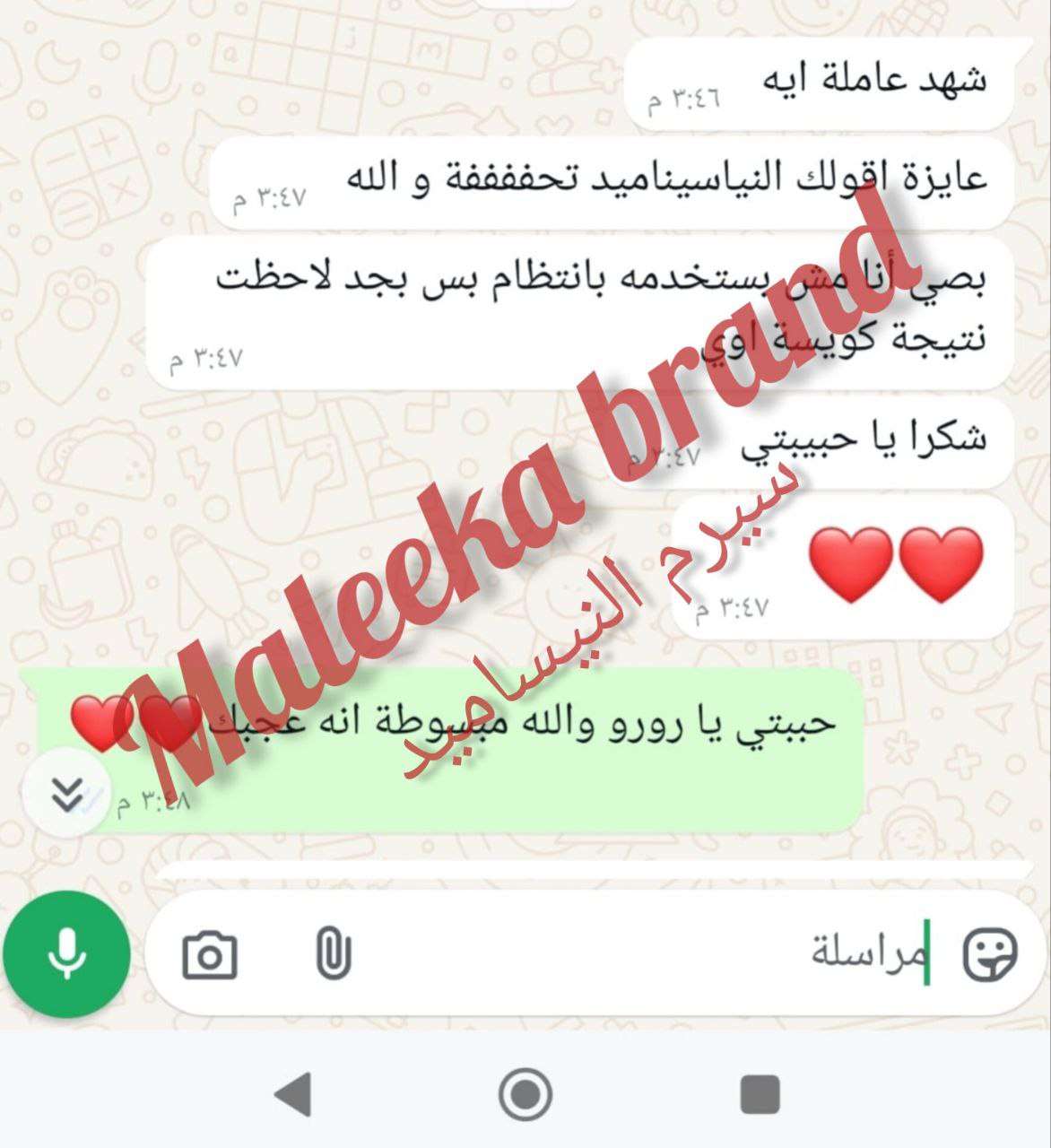
Task: Focus the مراسلة message input field
Action: pyautogui.click(x=628, y=954)
